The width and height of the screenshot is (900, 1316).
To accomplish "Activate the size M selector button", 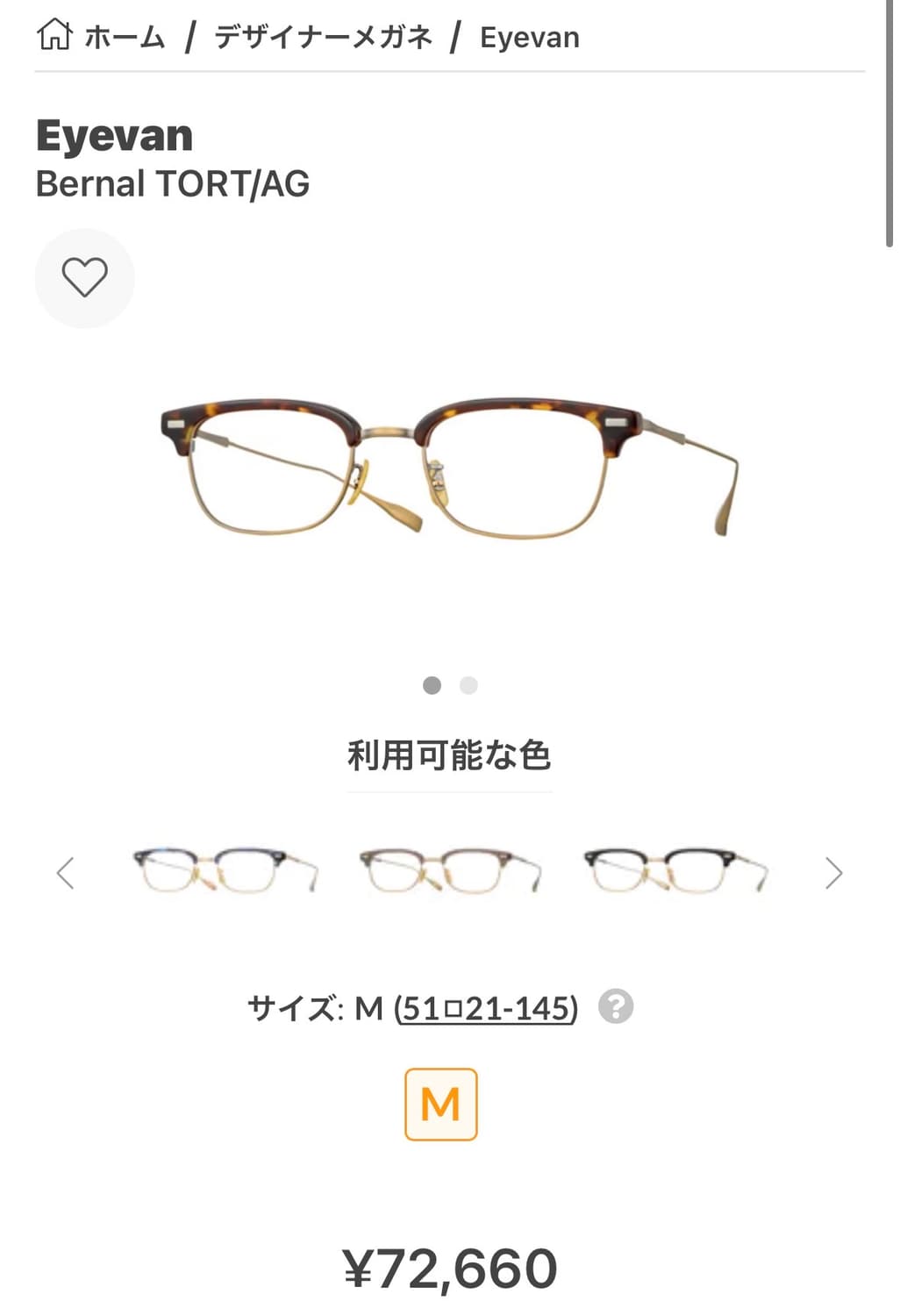I will click(440, 1104).
